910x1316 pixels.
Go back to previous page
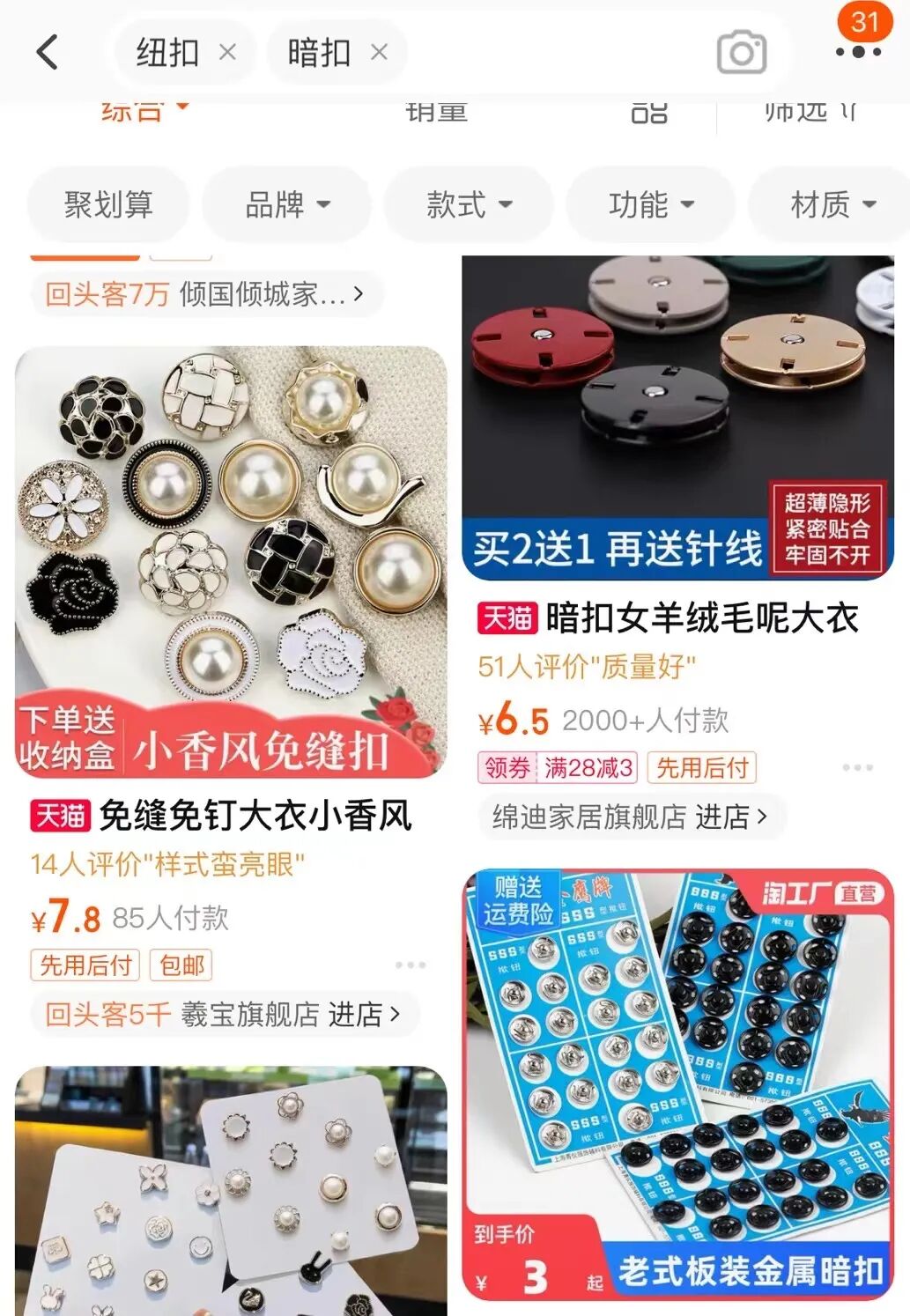[48, 52]
